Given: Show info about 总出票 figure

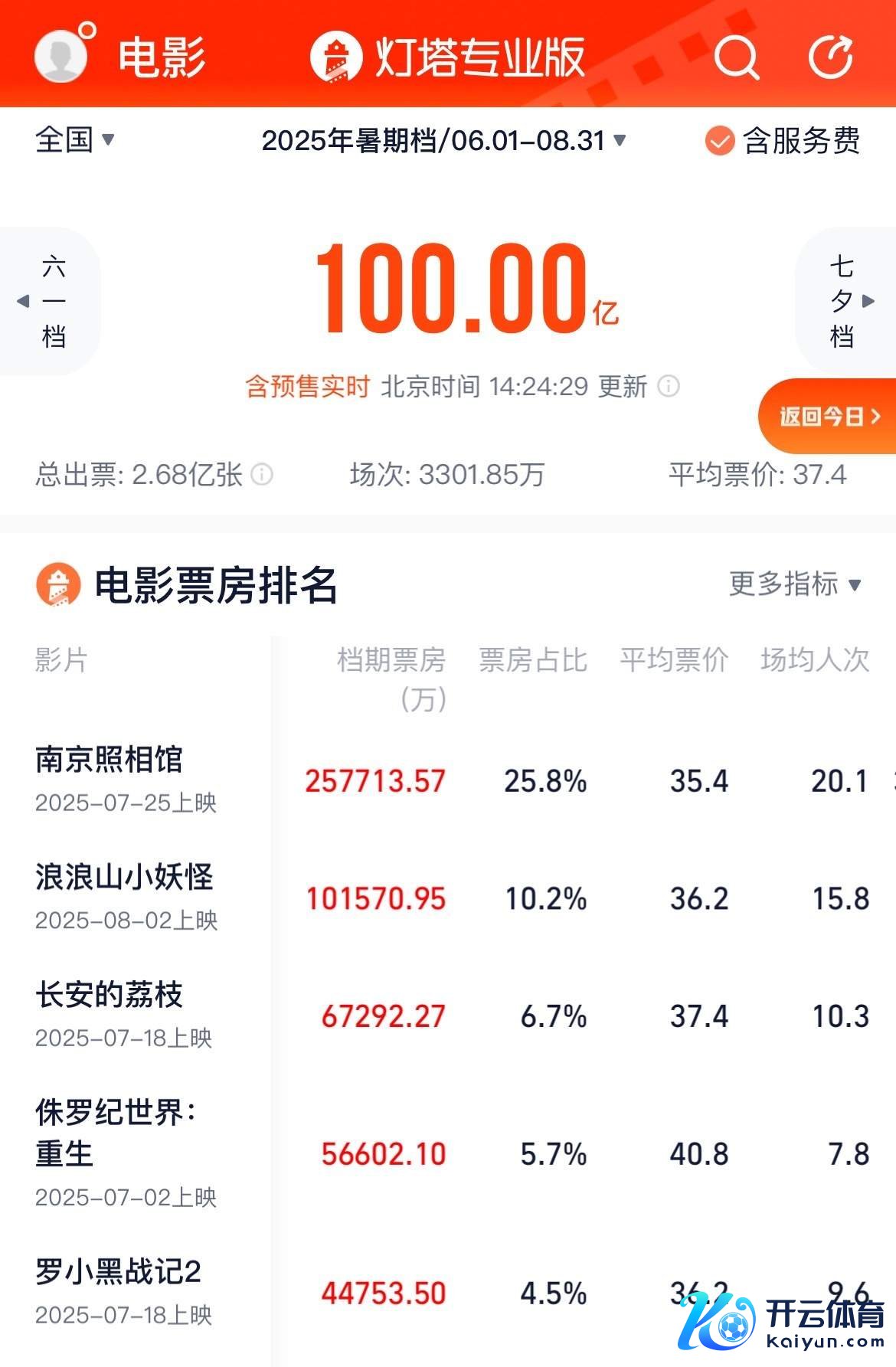Looking at the screenshot, I should click(x=262, y=475).
